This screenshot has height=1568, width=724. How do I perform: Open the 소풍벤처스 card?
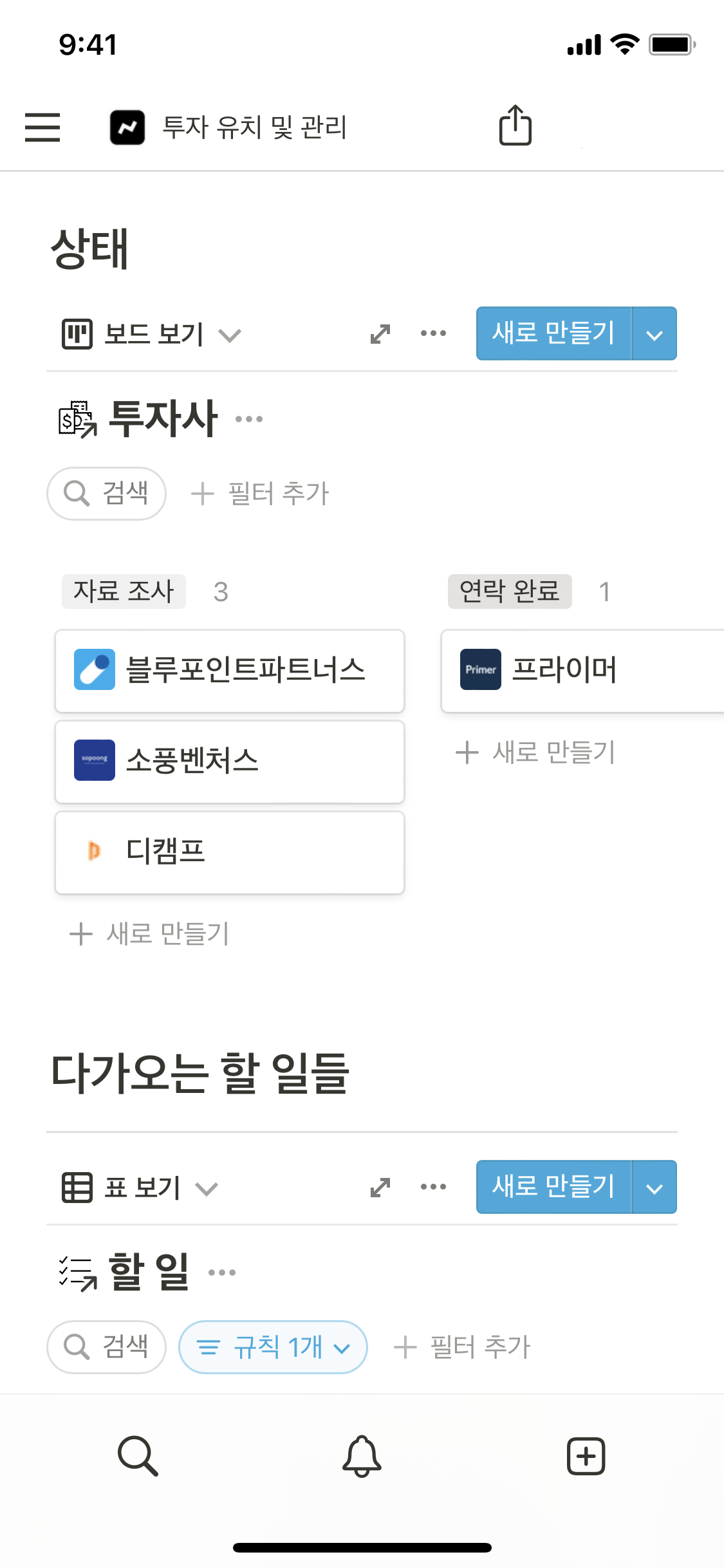pos(230,761)
